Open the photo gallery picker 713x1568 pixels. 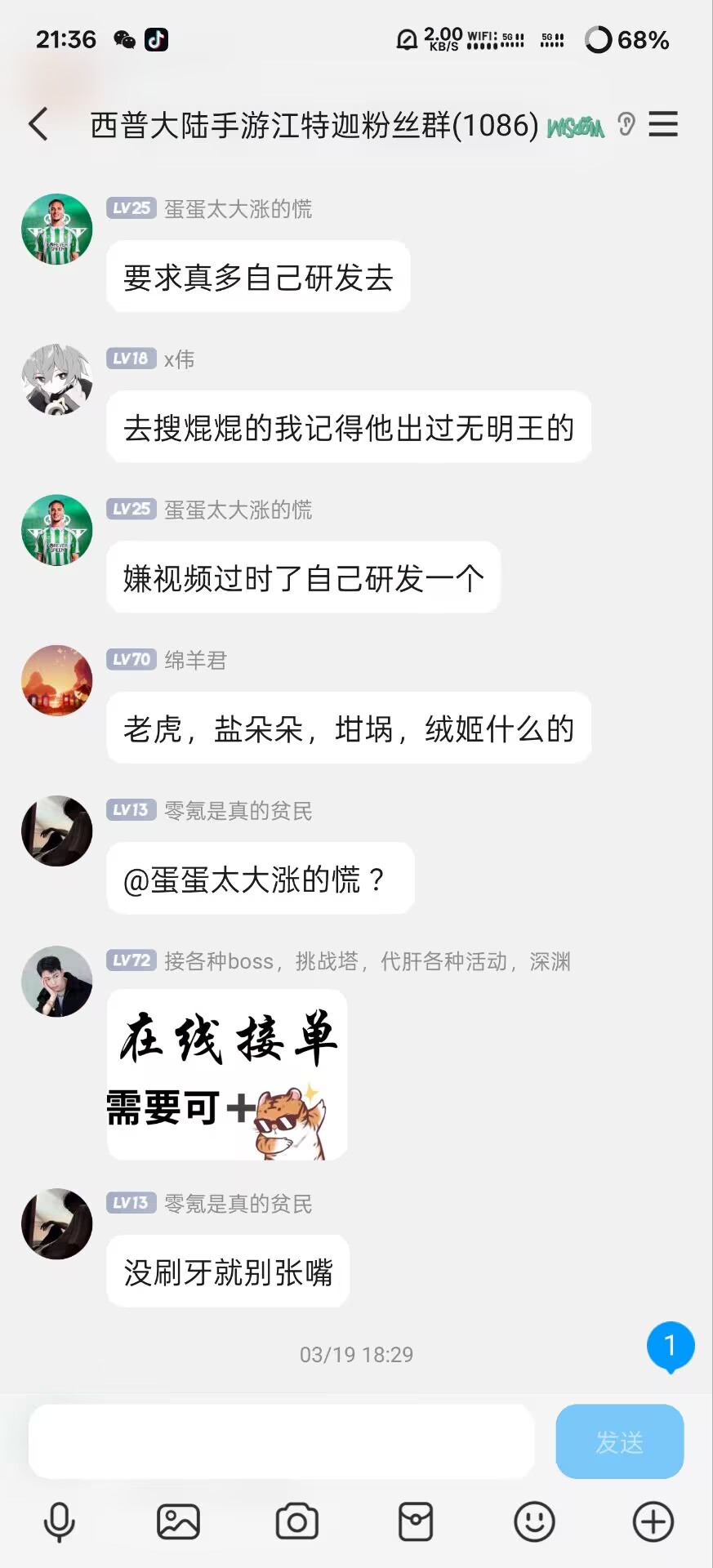tap(178, 1521)
